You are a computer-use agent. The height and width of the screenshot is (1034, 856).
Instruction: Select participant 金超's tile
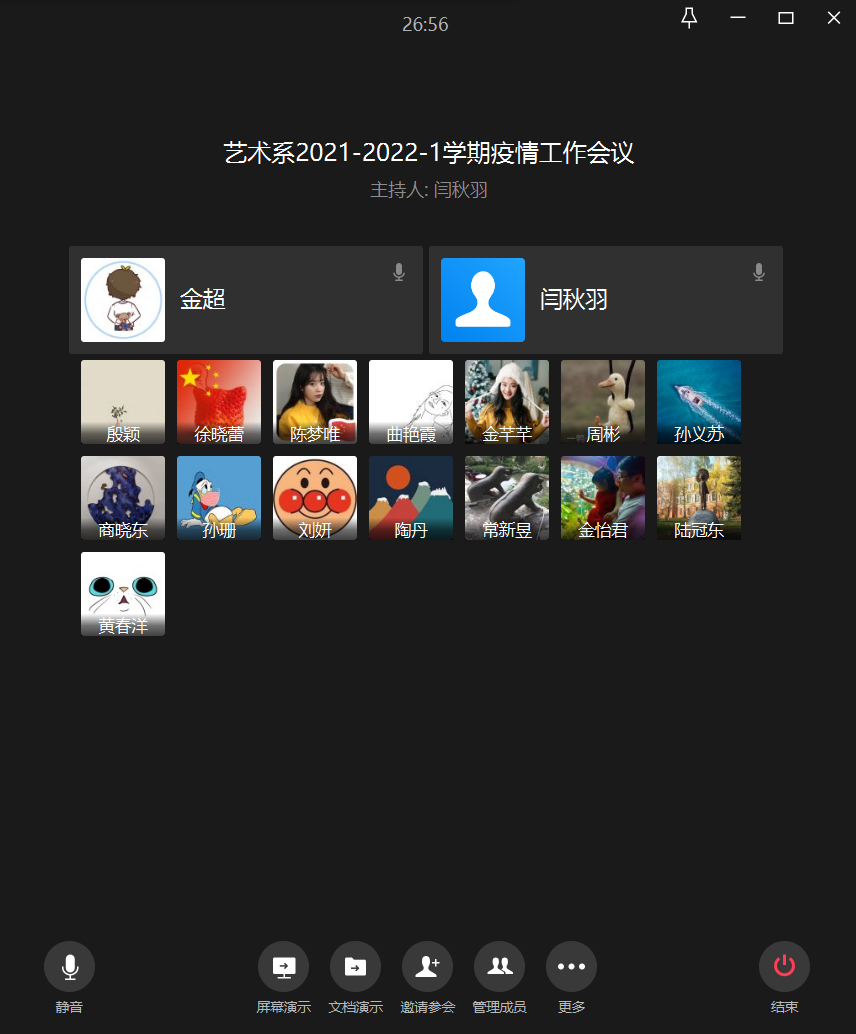245,300
